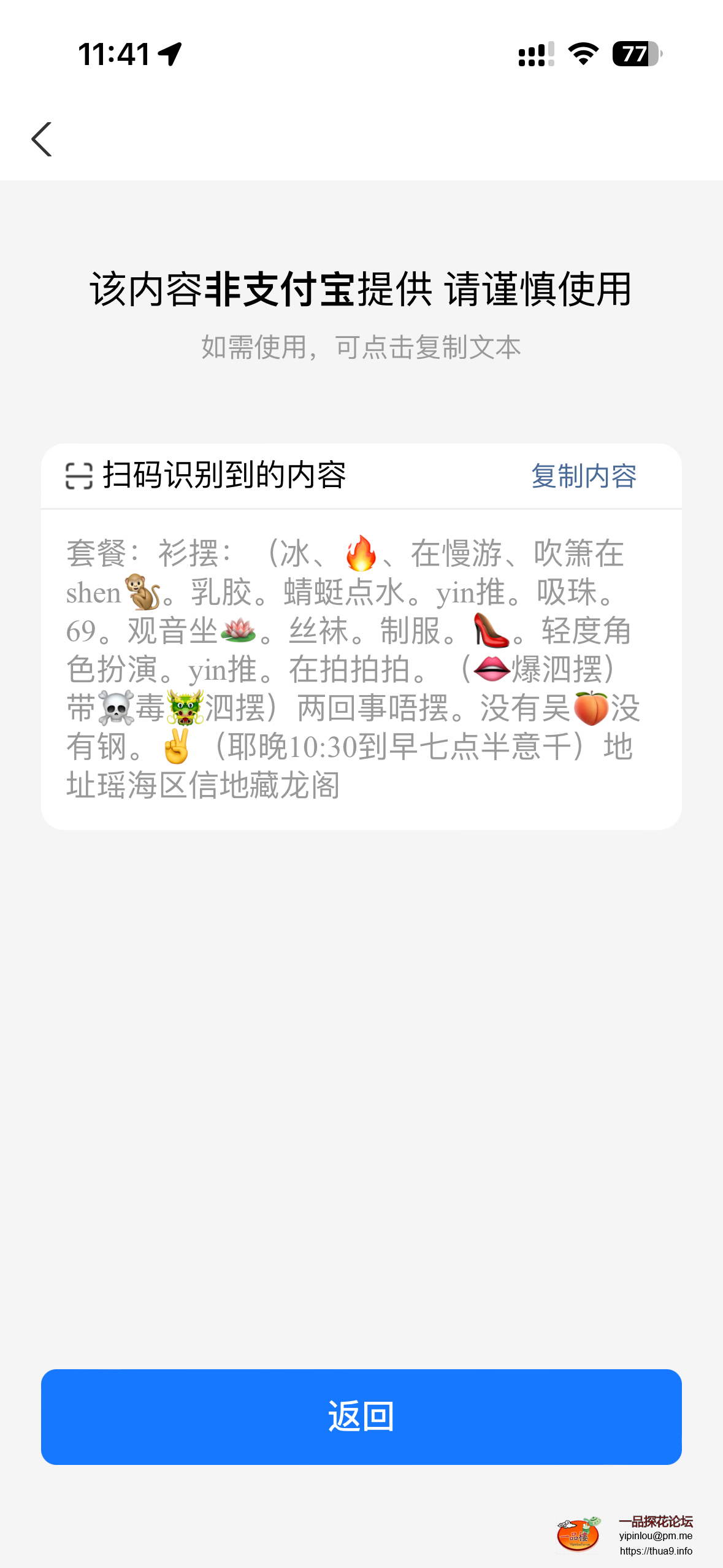Click the fire emoji in the scanned text
723x1568 pixels.
[358, 555]
